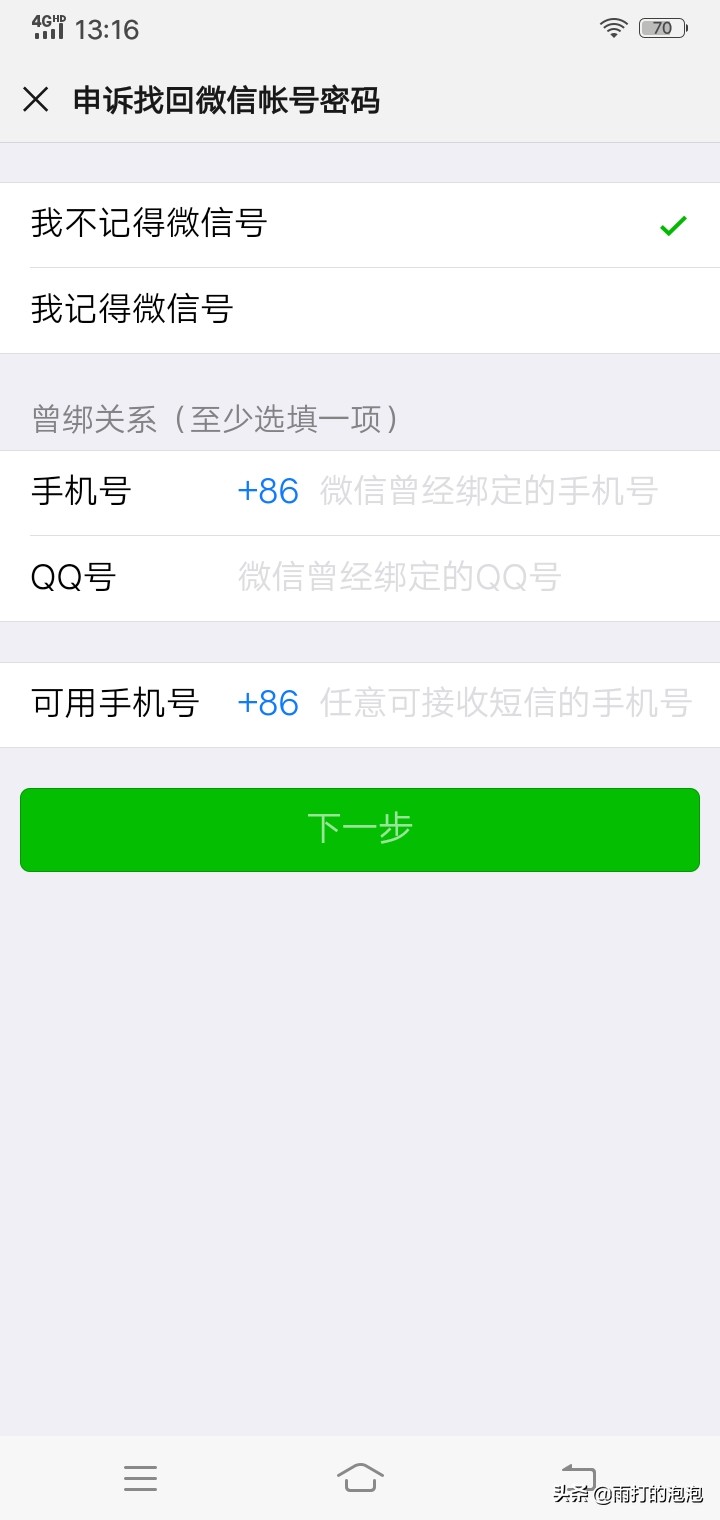The width and height of the screenshot is (720, 1520).
Task: Close the 申诉找回微信帐号密码 page via X icon
Action: point(36,100)
